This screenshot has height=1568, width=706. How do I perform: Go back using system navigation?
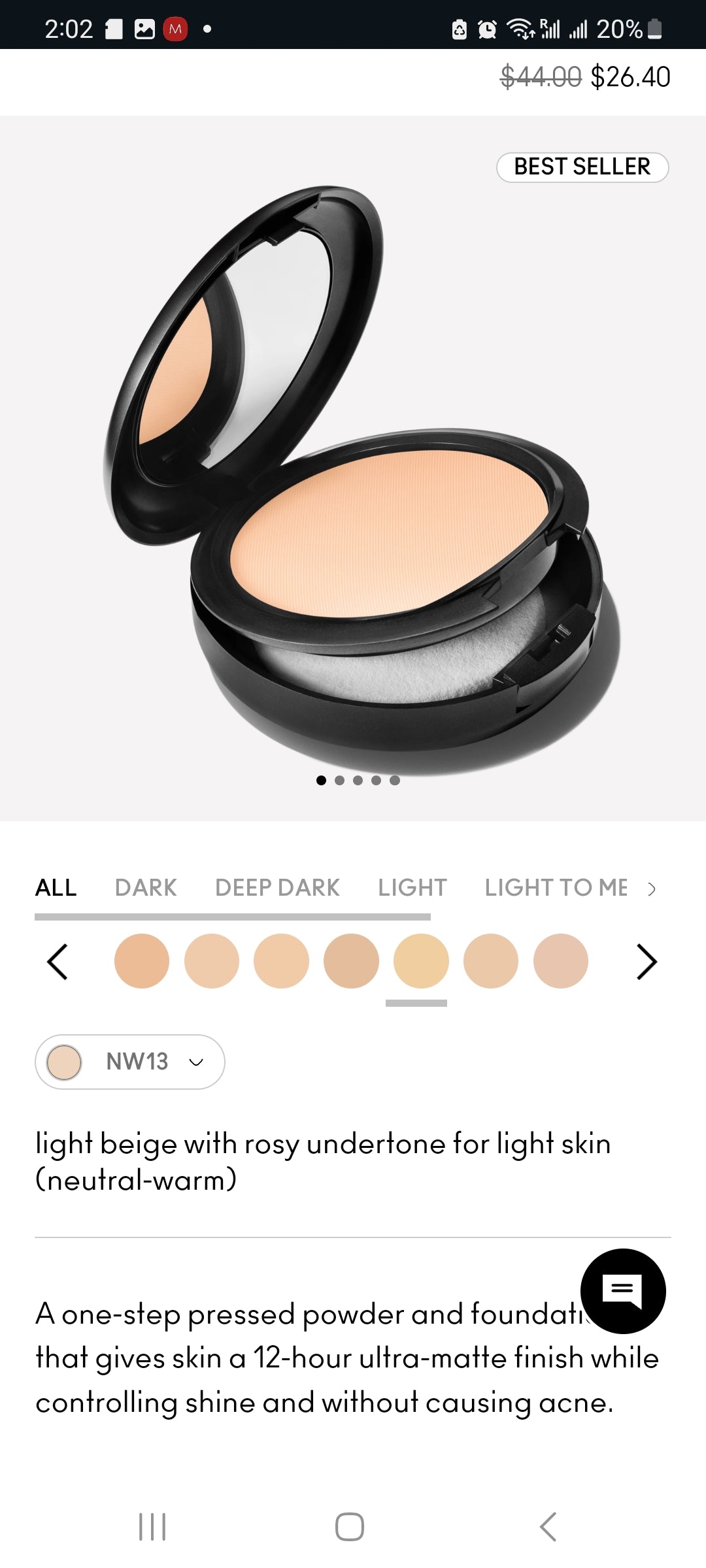click(x=548, y=1527)
